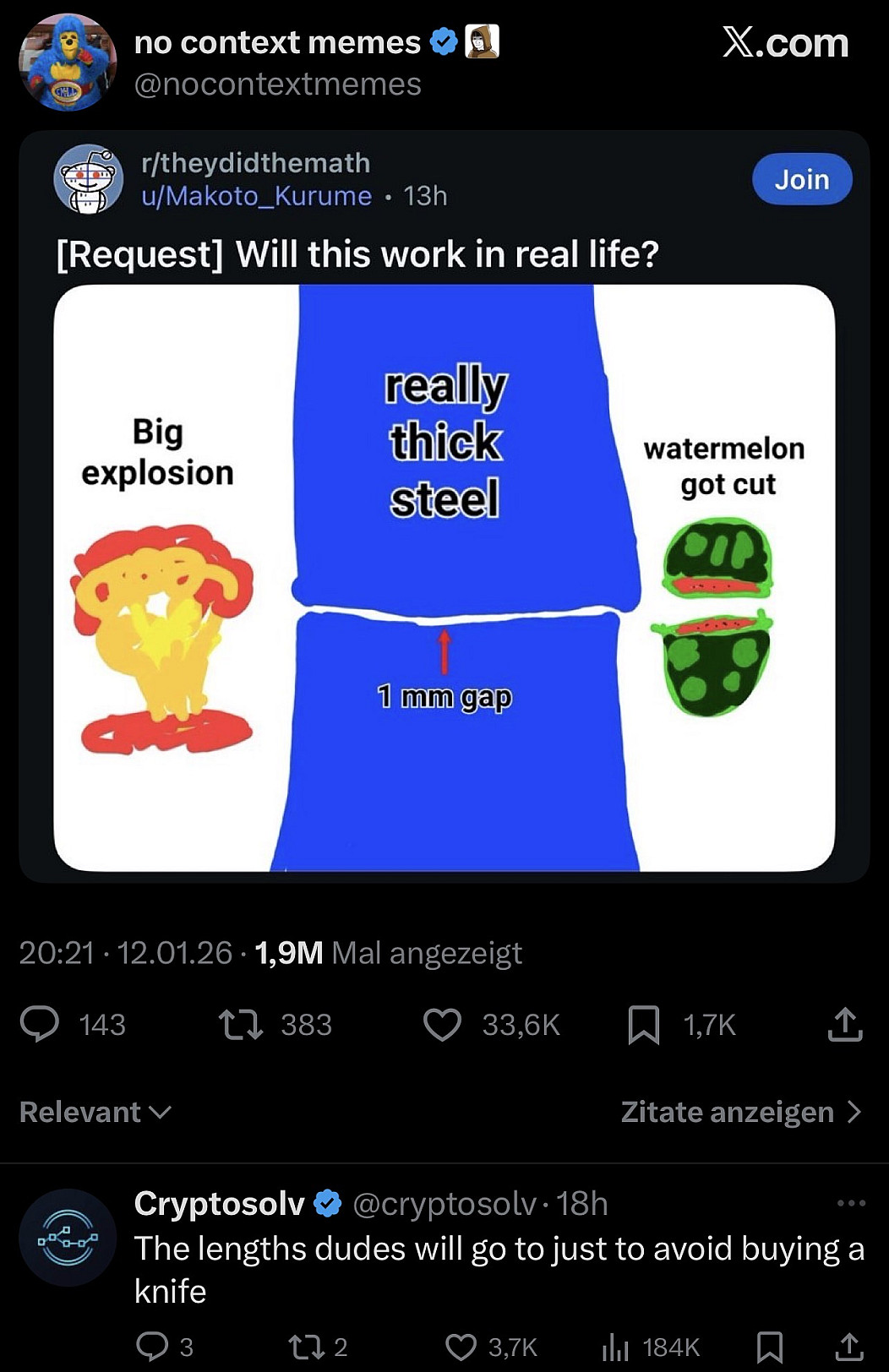Expand the Relevant reply sorting dropdown
This screenshot has width=889, height=1372.
(95, 1112)
